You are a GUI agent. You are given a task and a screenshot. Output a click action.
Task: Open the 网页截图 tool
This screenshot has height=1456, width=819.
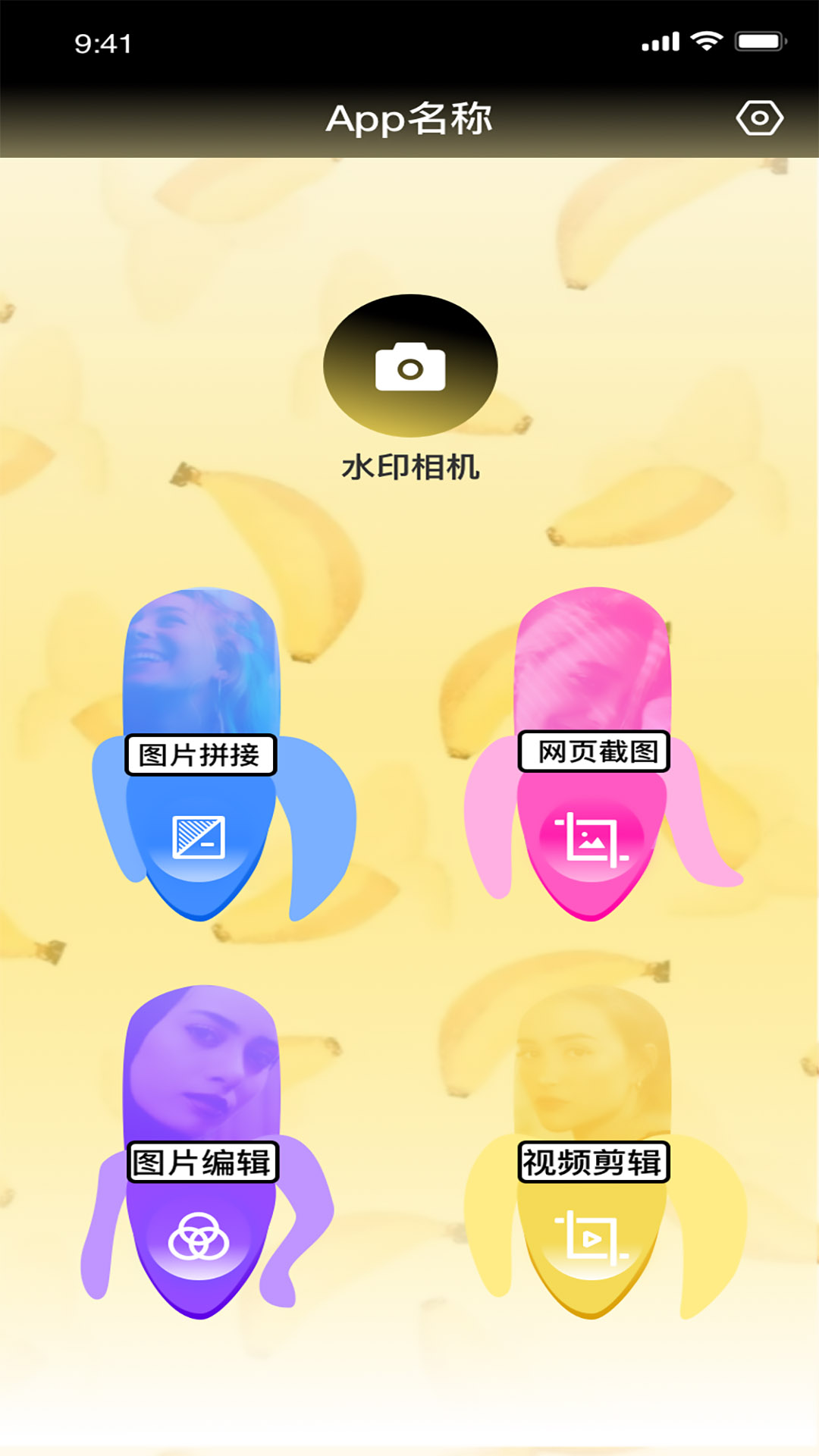(591, 838)
